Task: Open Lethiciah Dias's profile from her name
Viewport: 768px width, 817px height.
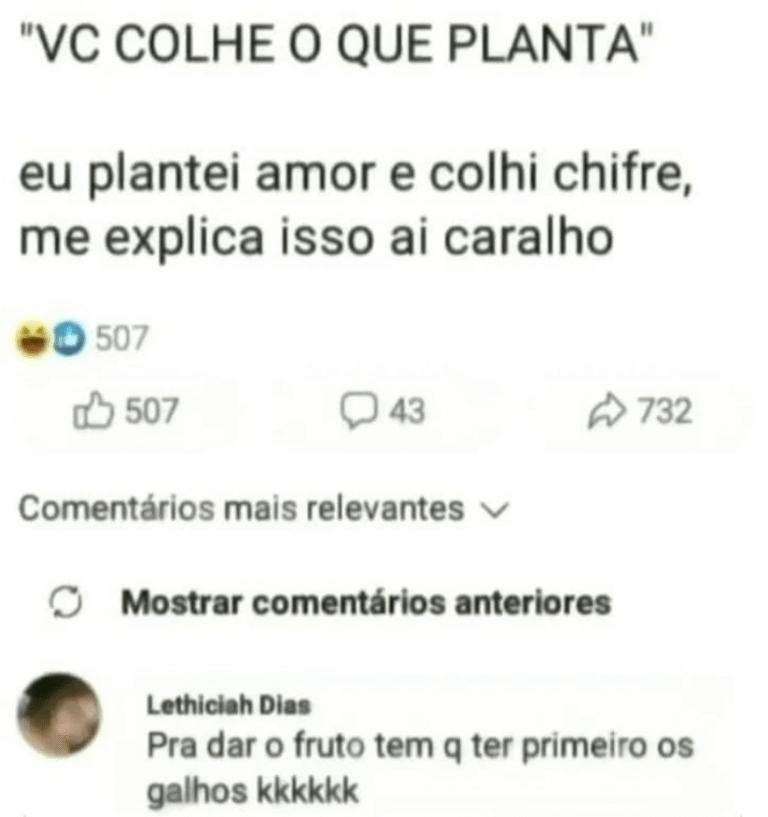Action: pos(229,704)
